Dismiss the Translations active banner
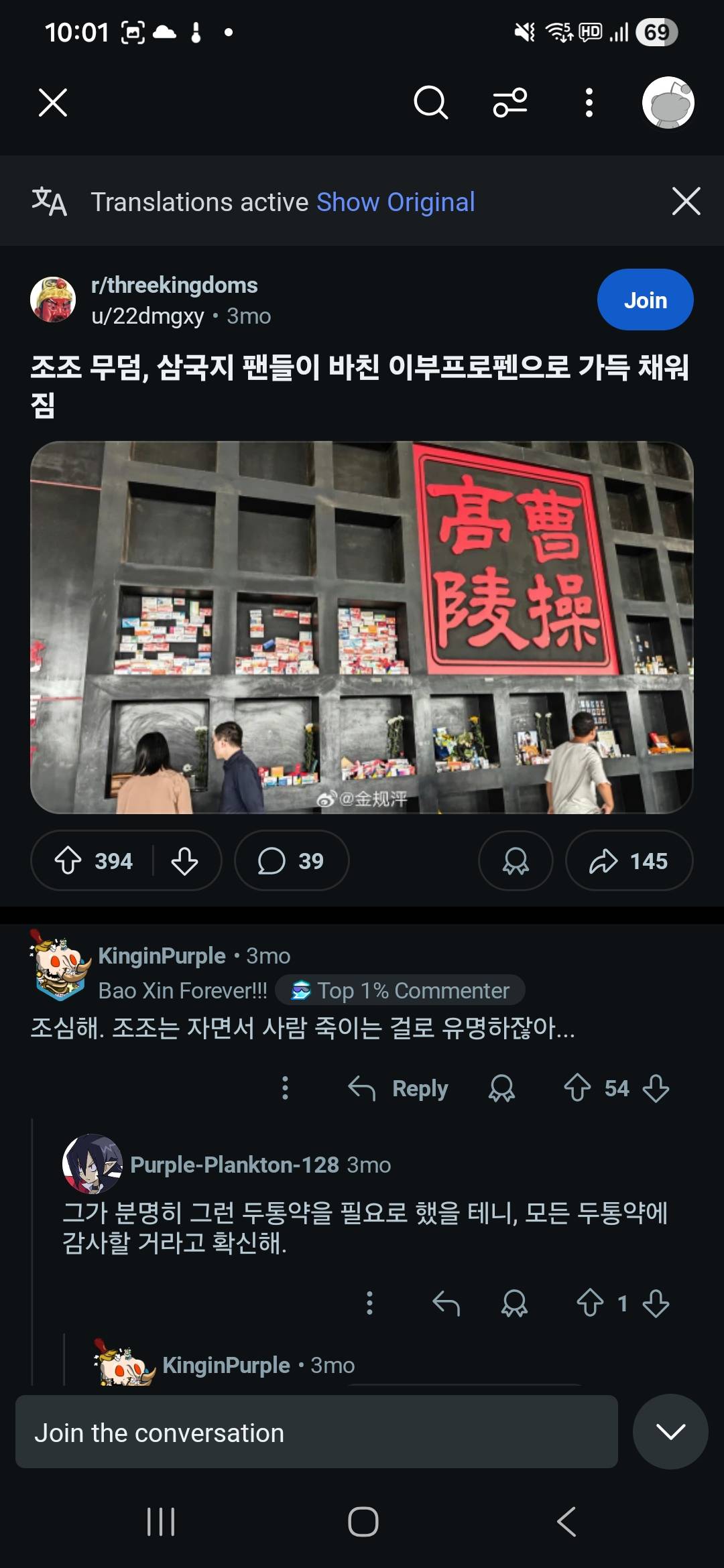The height and width of the screenshot is (1568, 724). [x=686, y=201]
